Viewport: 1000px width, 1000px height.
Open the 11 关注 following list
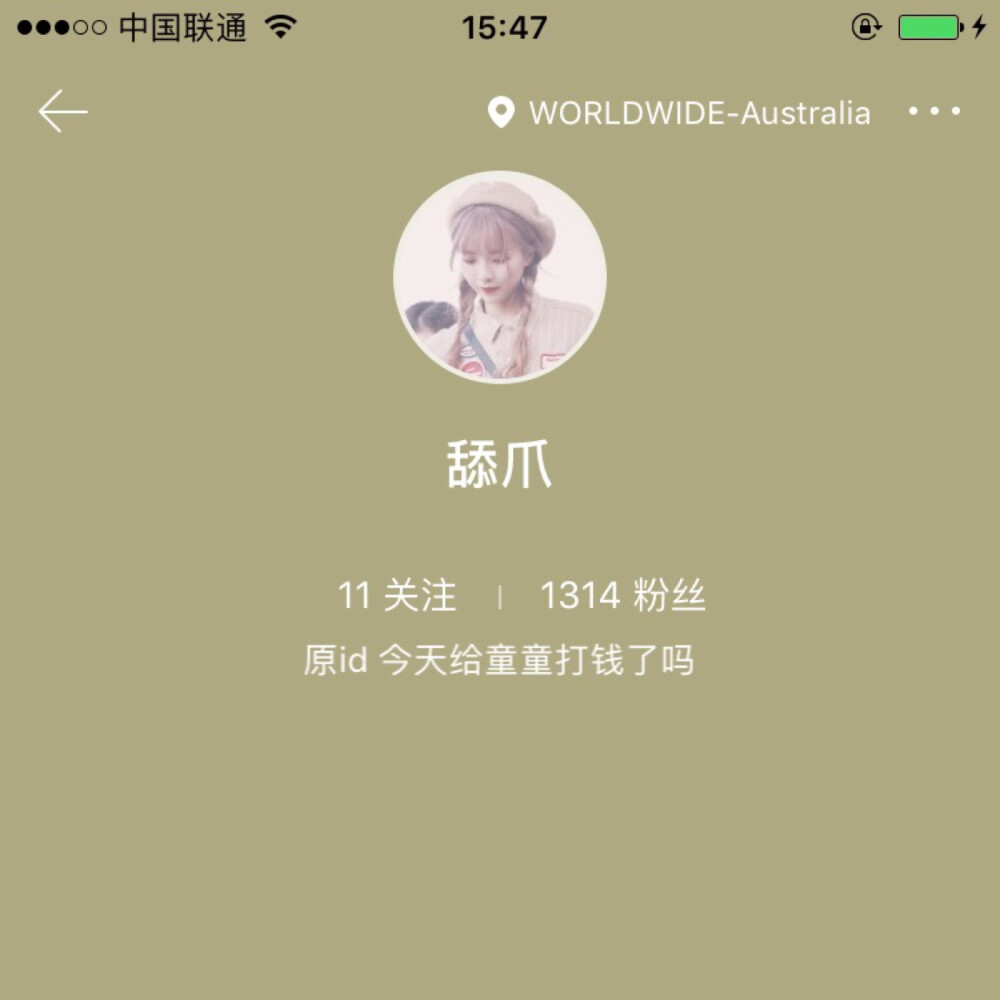pos(396,596)
